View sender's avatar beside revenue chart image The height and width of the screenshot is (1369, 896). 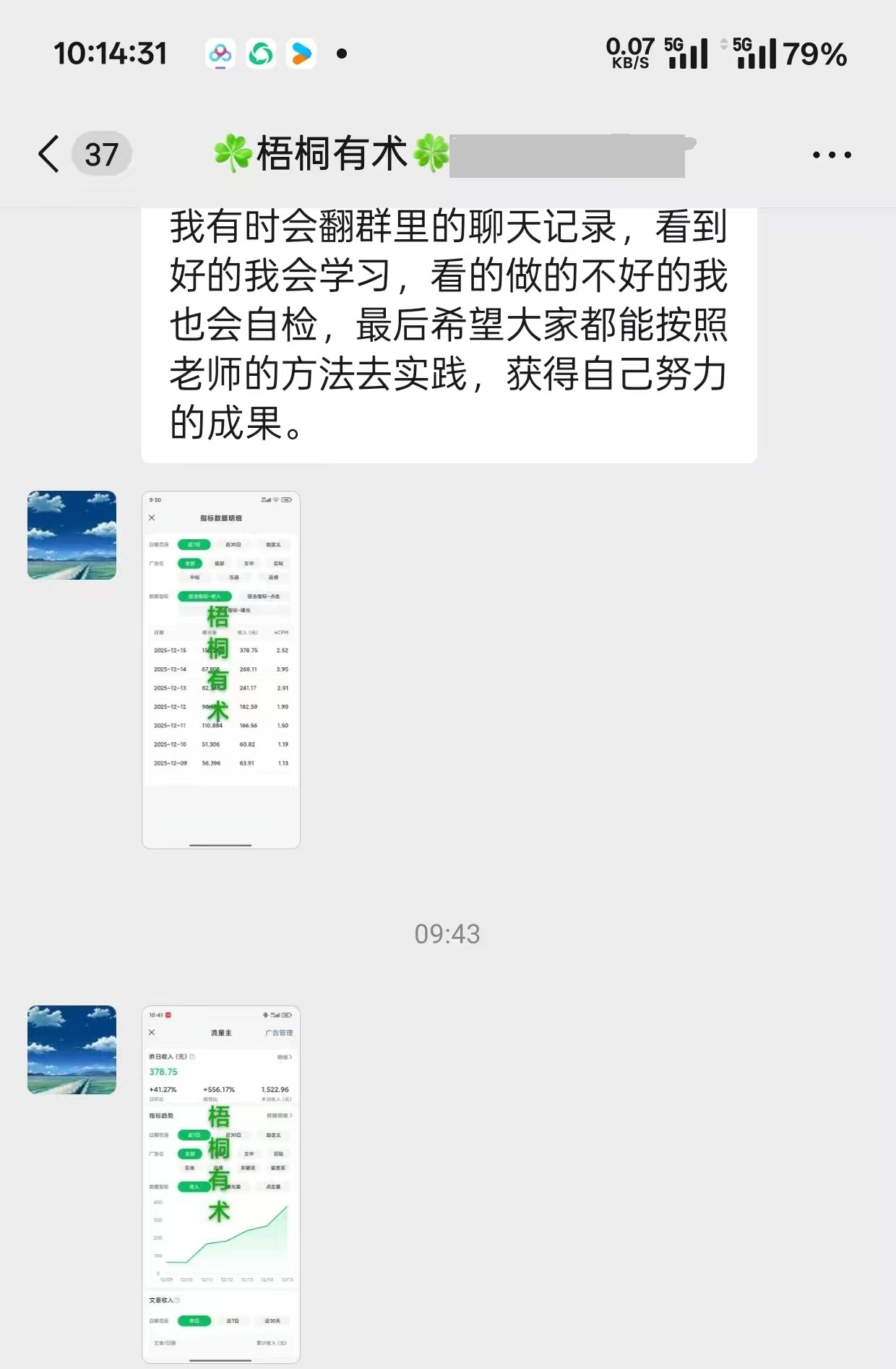click(x=72, y=1050)
